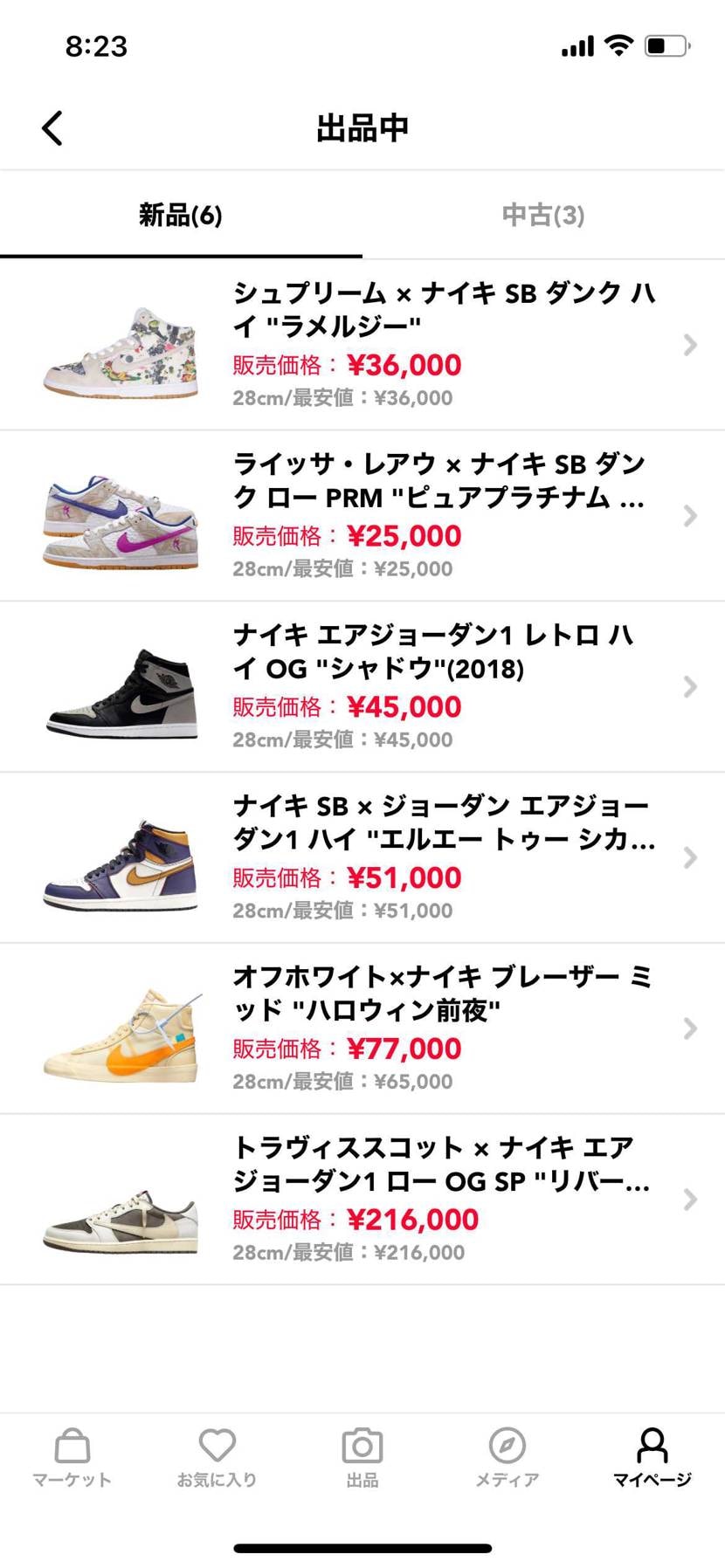The image size is (725, 1568).
Task: Switch to the メディア tab
Action: pos(507,1457)
